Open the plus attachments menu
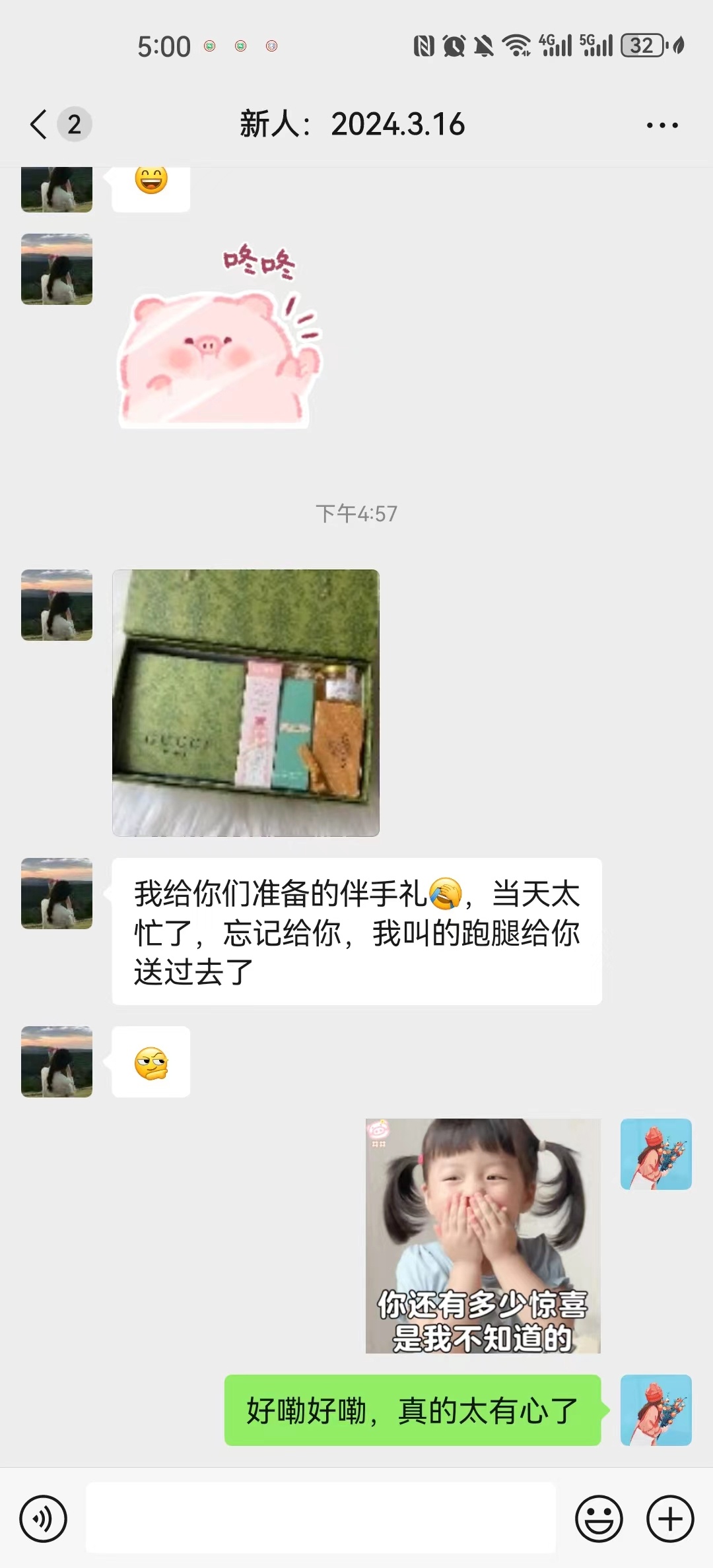Image resolution: width=713 pixels, height=1568 pixels. 669,1519
